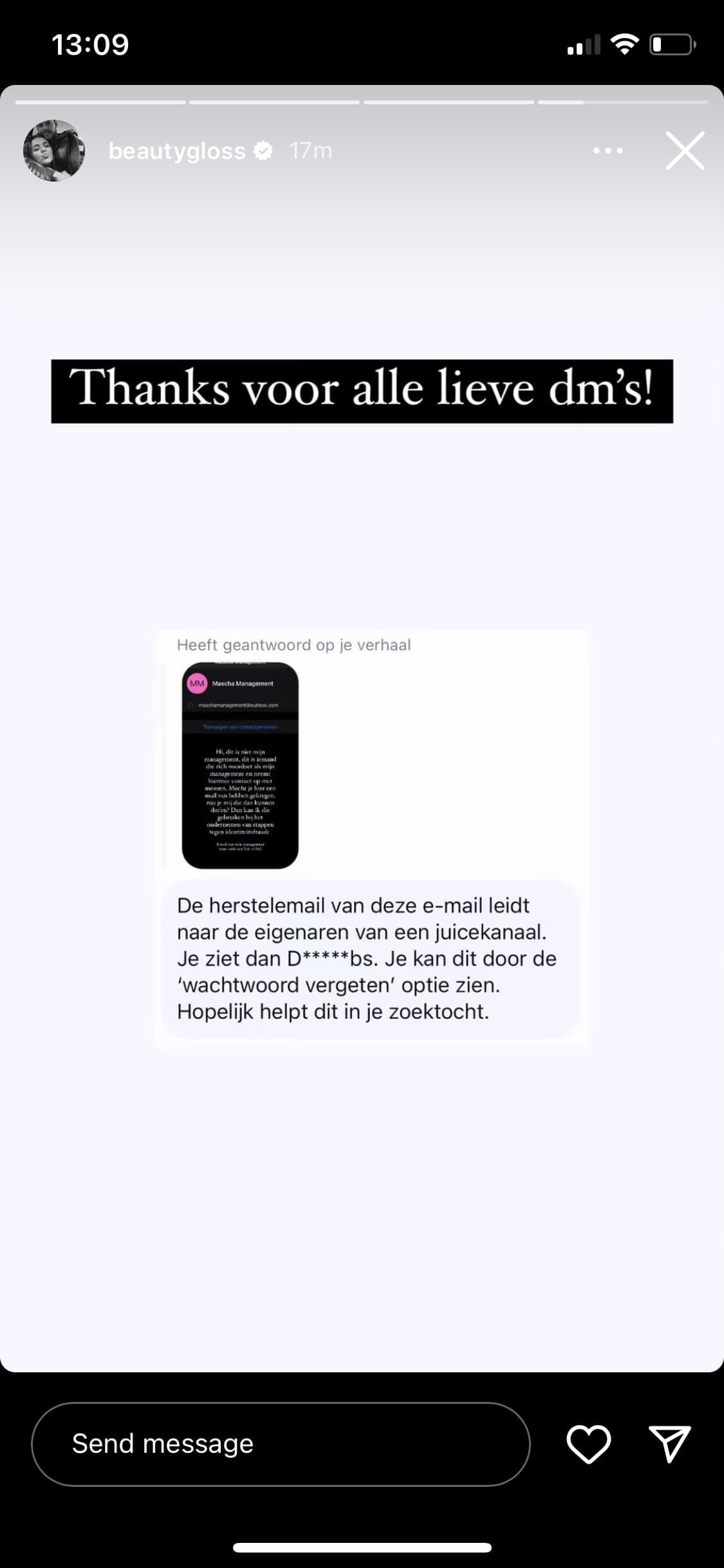Open beautygloss profile picture
The image size is (724, 1568).
tap(54, 151)
